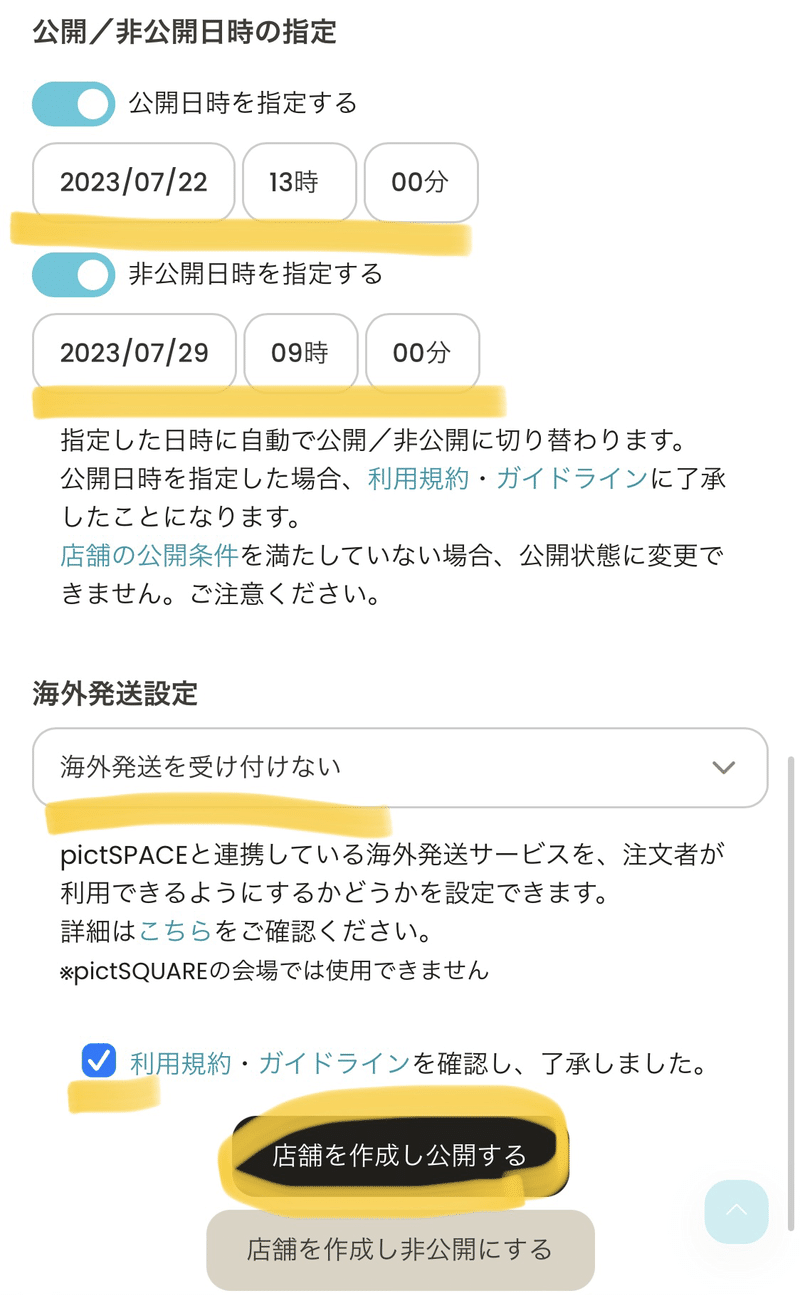This screenshot has height=1295, width=800.
Task: Open the 00分 picker beside 09時
Action: tap(422, 352)
